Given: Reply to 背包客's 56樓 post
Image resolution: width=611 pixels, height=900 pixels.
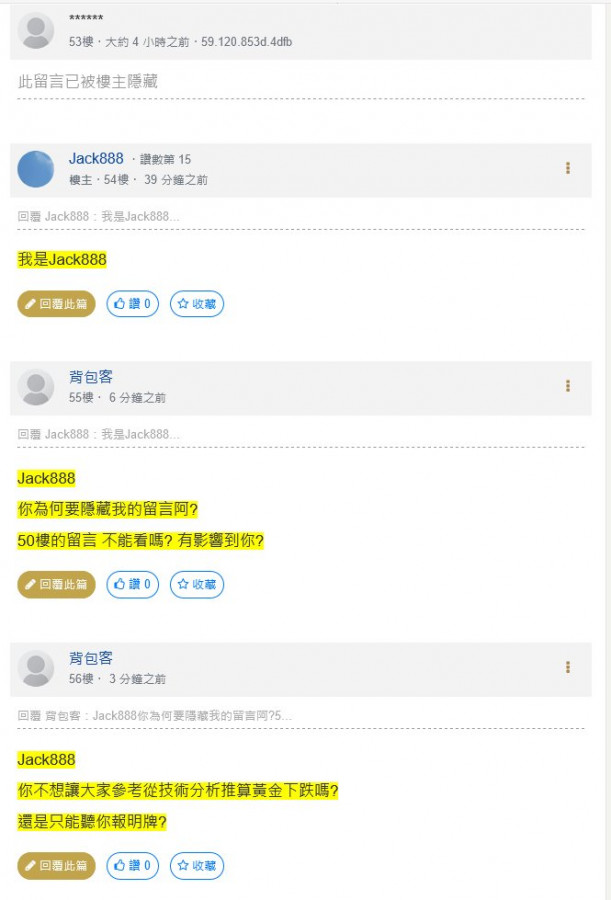Looking at the screenshot, I should pyautogui.click(x=56, y=866).
